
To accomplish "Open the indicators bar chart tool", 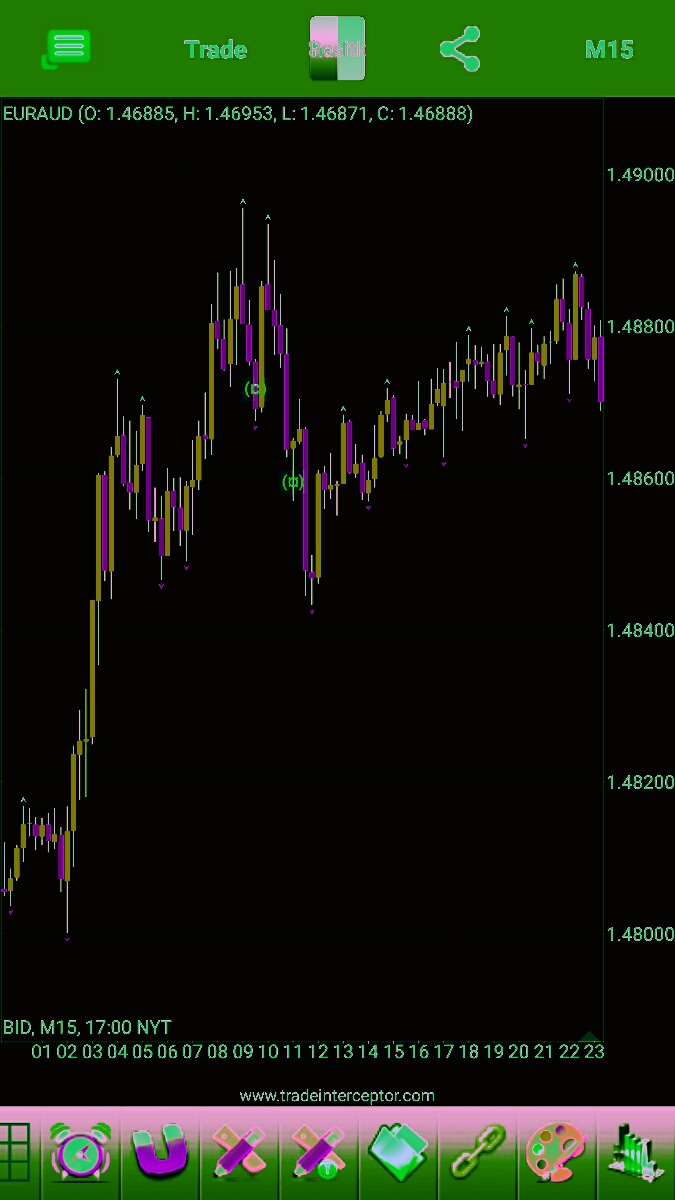I will pos(636,1153).
